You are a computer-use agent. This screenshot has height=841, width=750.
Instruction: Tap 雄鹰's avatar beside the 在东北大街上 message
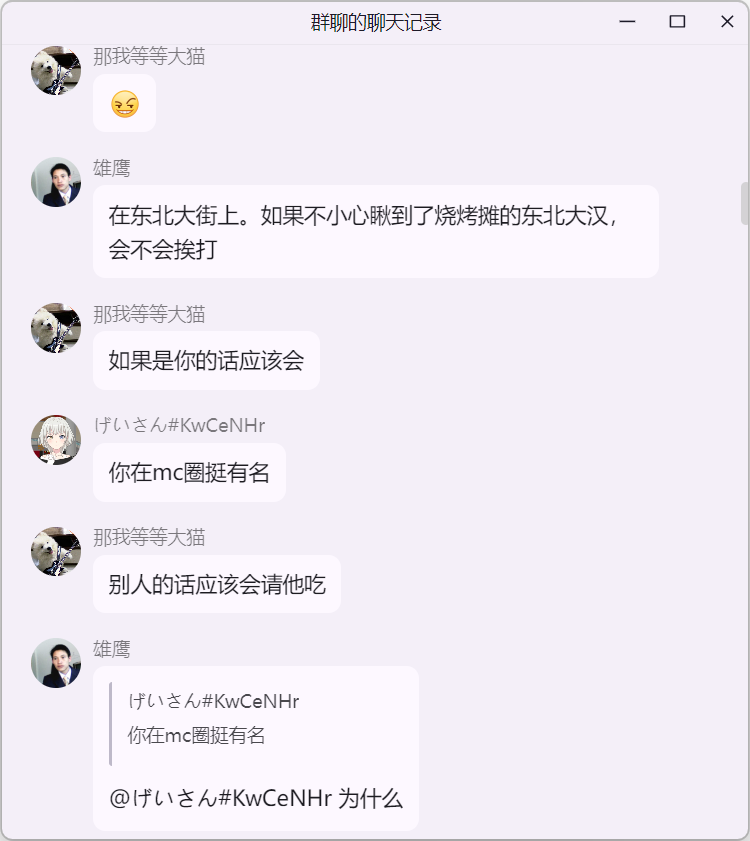pos(56,182)
